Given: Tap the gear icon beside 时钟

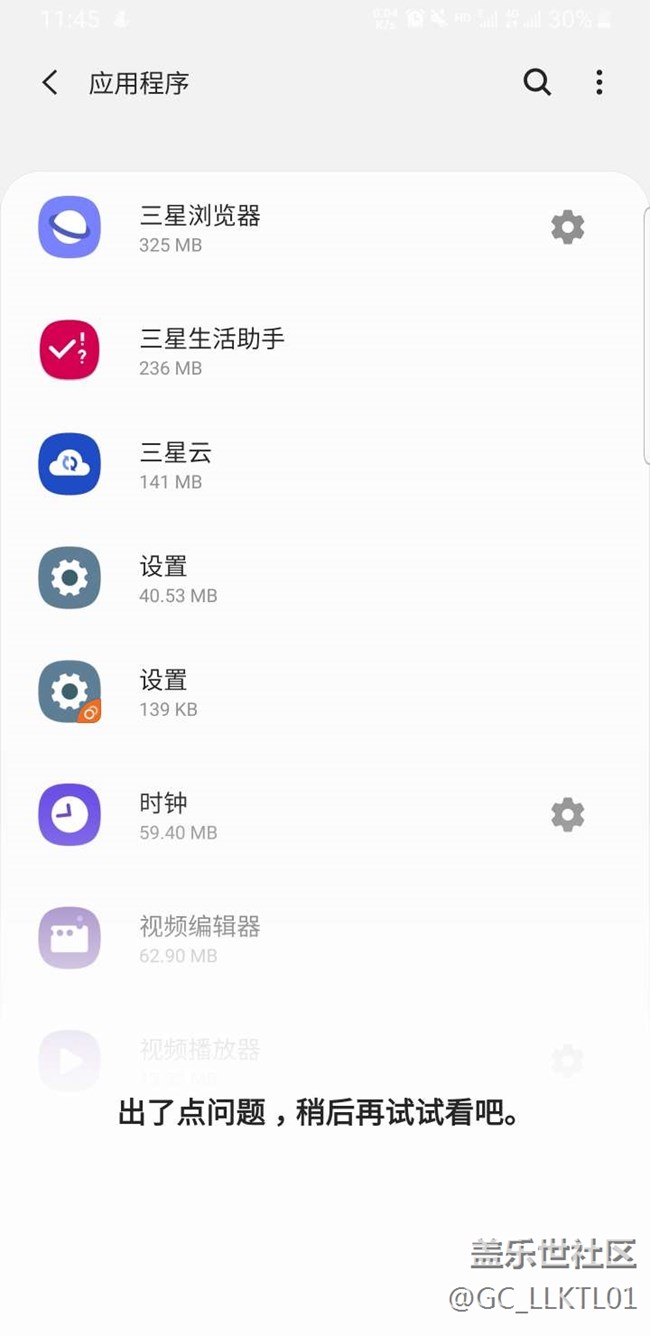Looking at the screenshot, I should click(567, 815).
